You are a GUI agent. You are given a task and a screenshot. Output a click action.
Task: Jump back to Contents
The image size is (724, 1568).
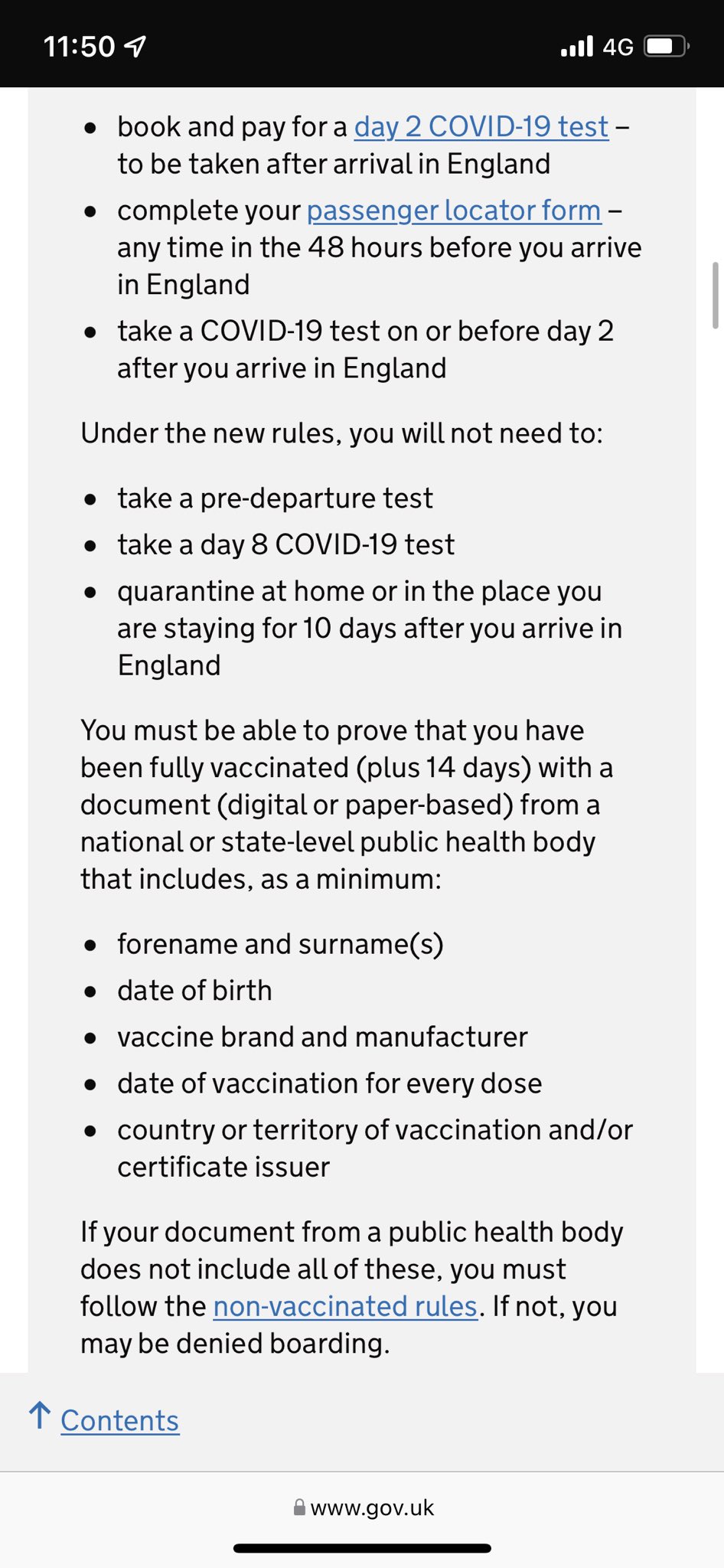[x=119, y=1421]
